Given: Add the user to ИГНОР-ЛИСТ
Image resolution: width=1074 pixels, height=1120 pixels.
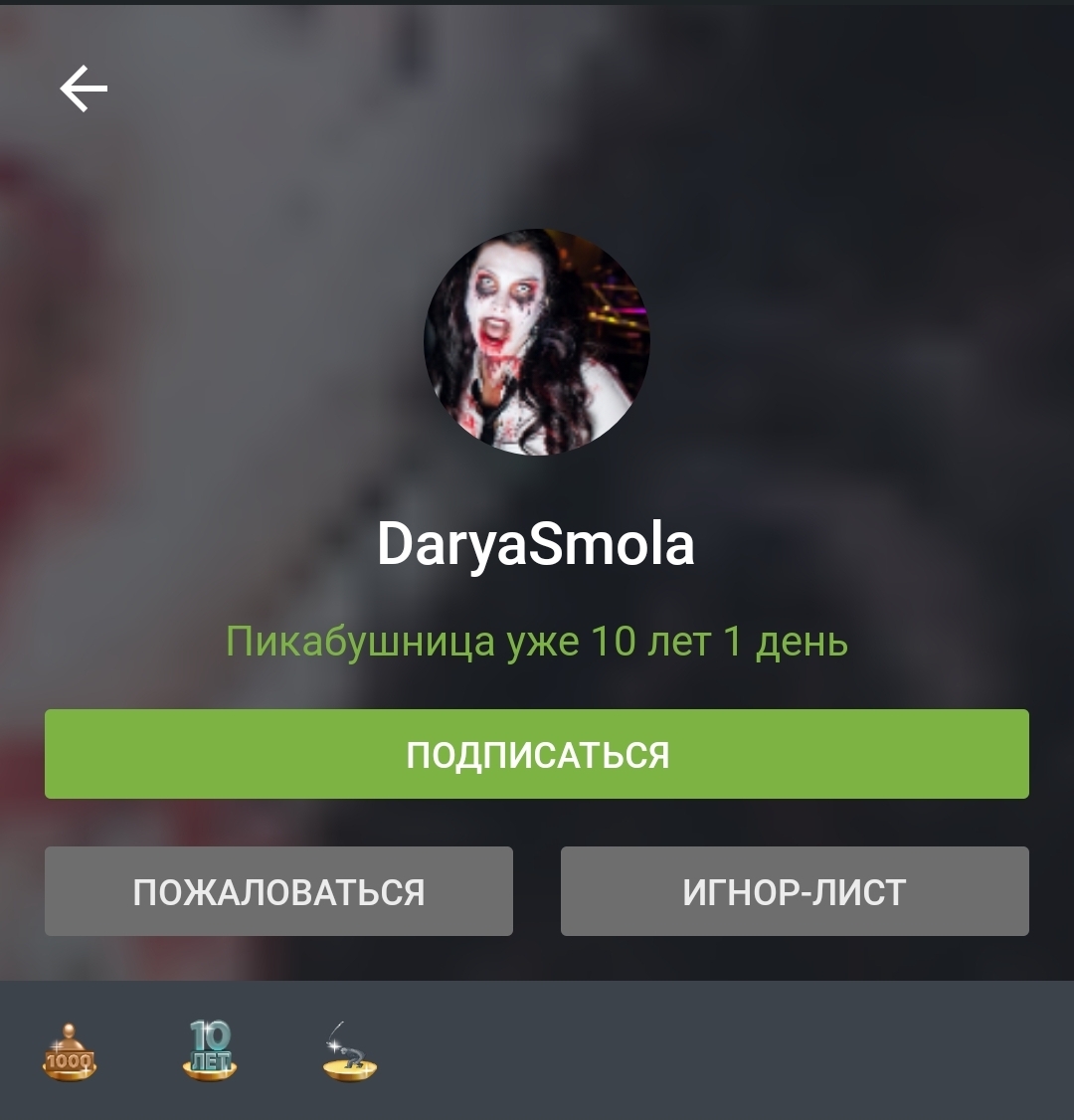Looking at the screenshot, I should pyautogui.click(x=795, y=891).
